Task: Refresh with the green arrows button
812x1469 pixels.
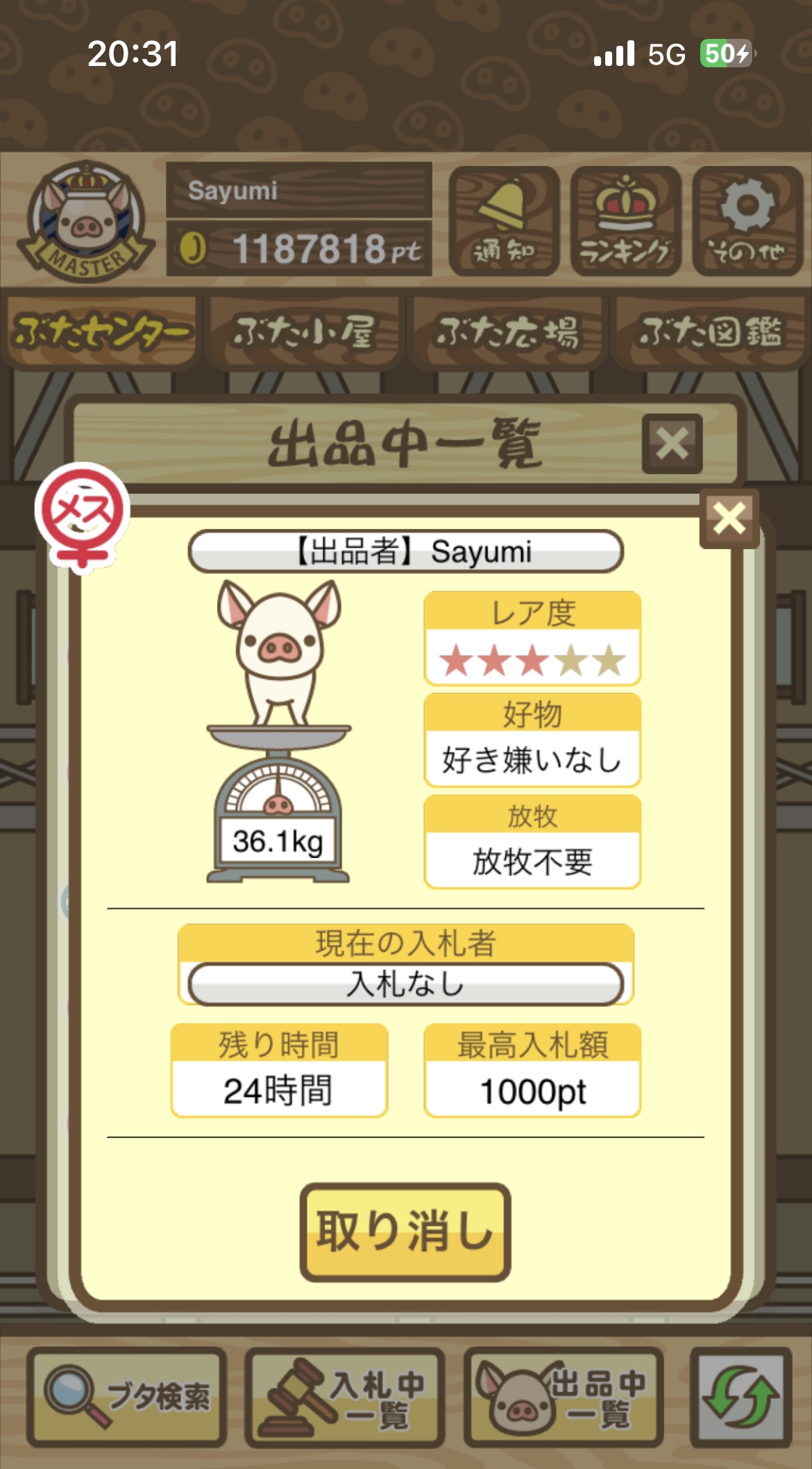Action: (741, 1397)
